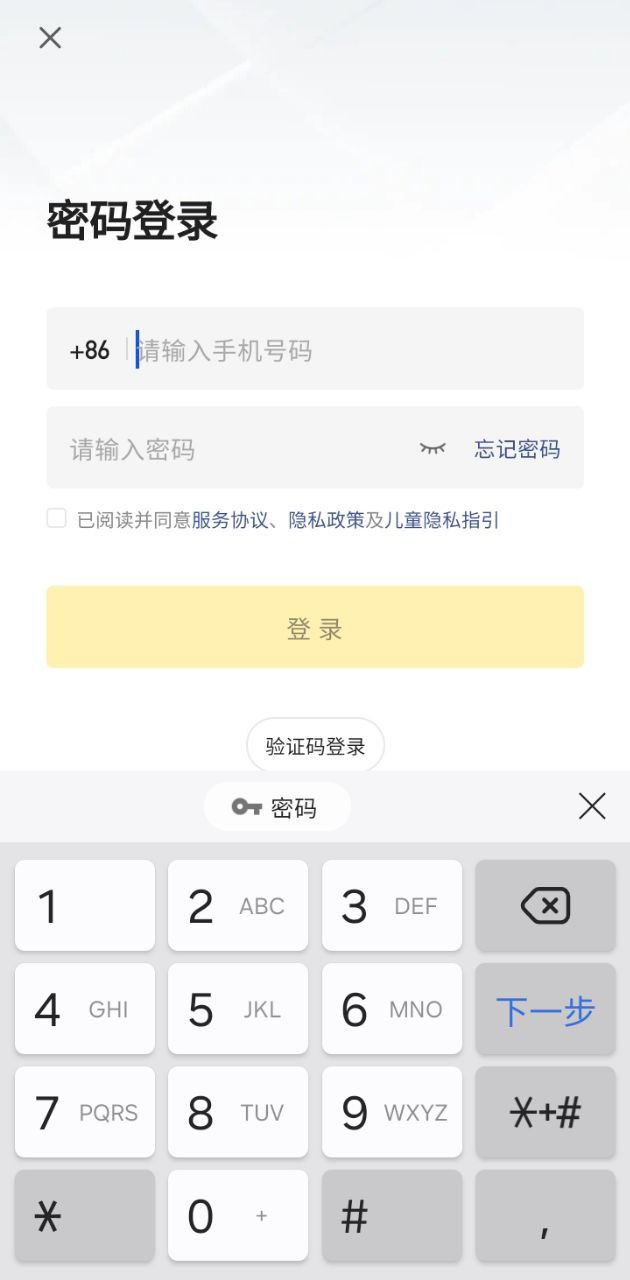Image resolution: width=630 pixels, height=1280 pixels.
Task: Tap the yellow 登录 login button
Action: (315, 627)
